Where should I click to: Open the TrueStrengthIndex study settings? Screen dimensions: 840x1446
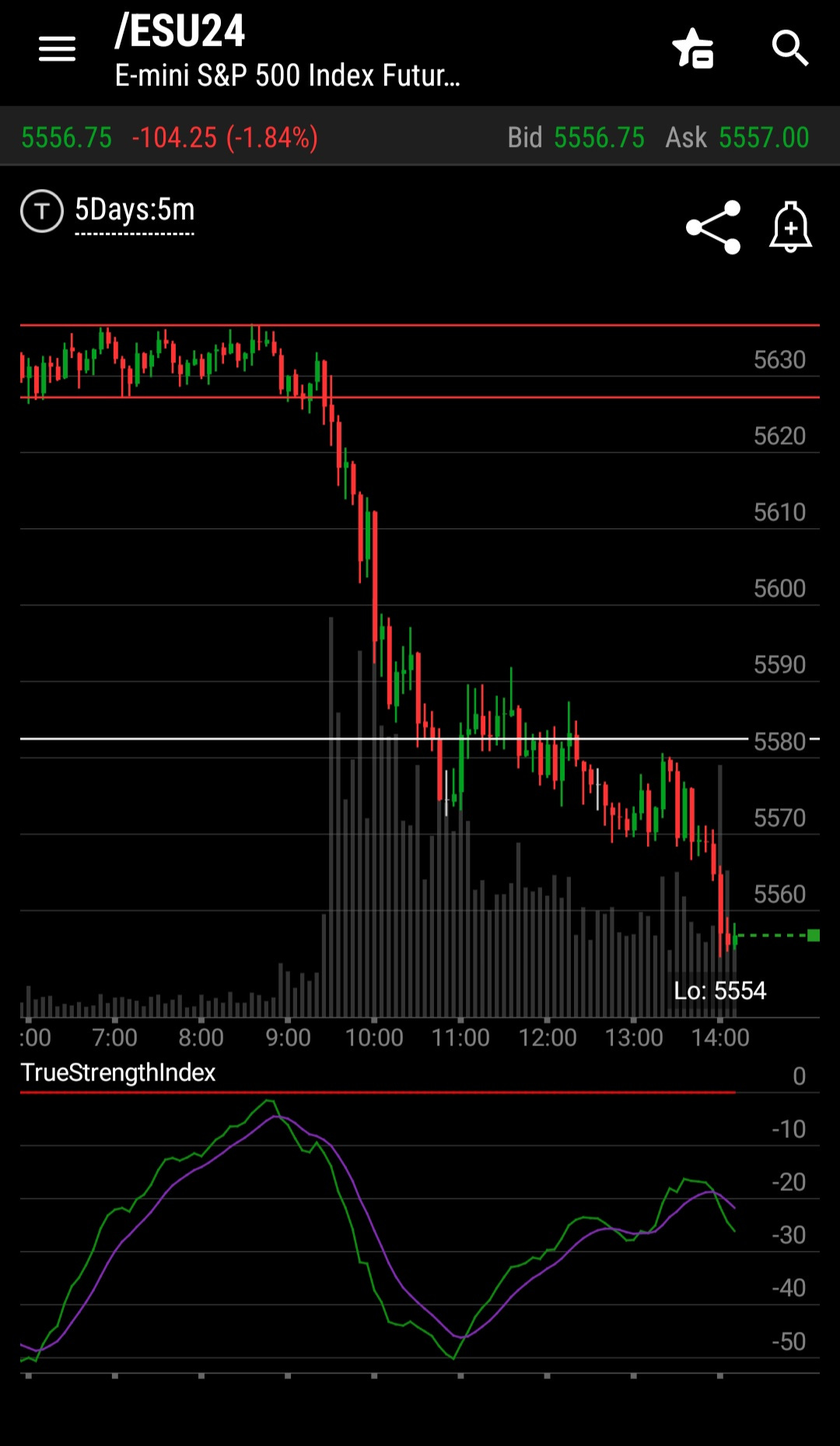coord(118,1073)
